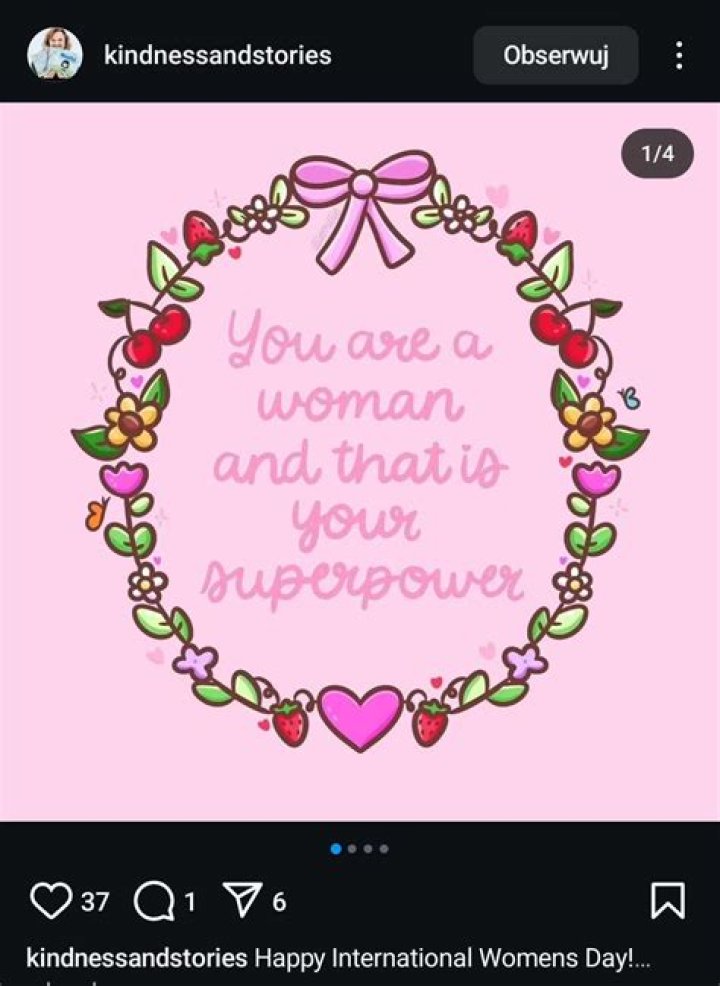
Task: Open the pink superpower post image
Action: coord(360,460)
